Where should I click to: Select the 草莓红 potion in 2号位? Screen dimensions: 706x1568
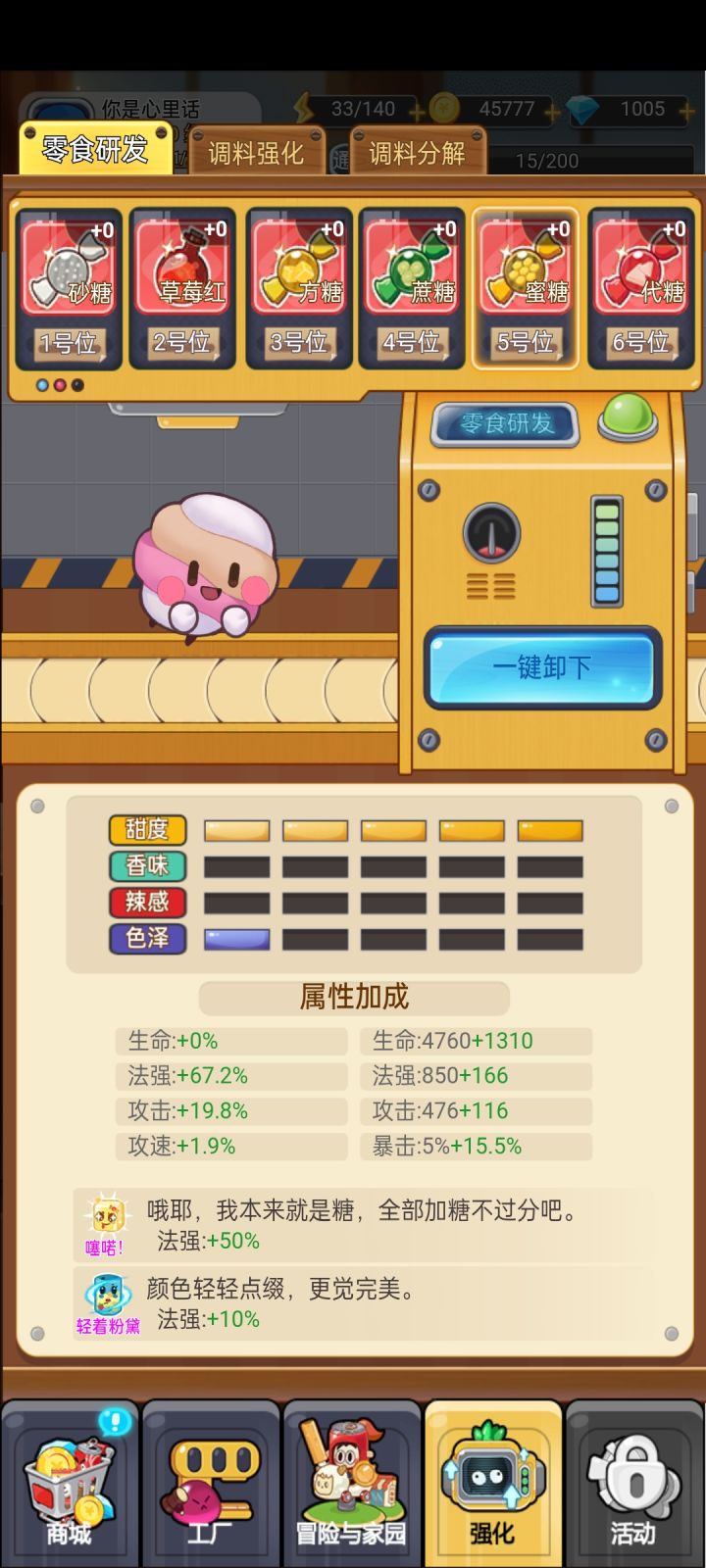181,265
